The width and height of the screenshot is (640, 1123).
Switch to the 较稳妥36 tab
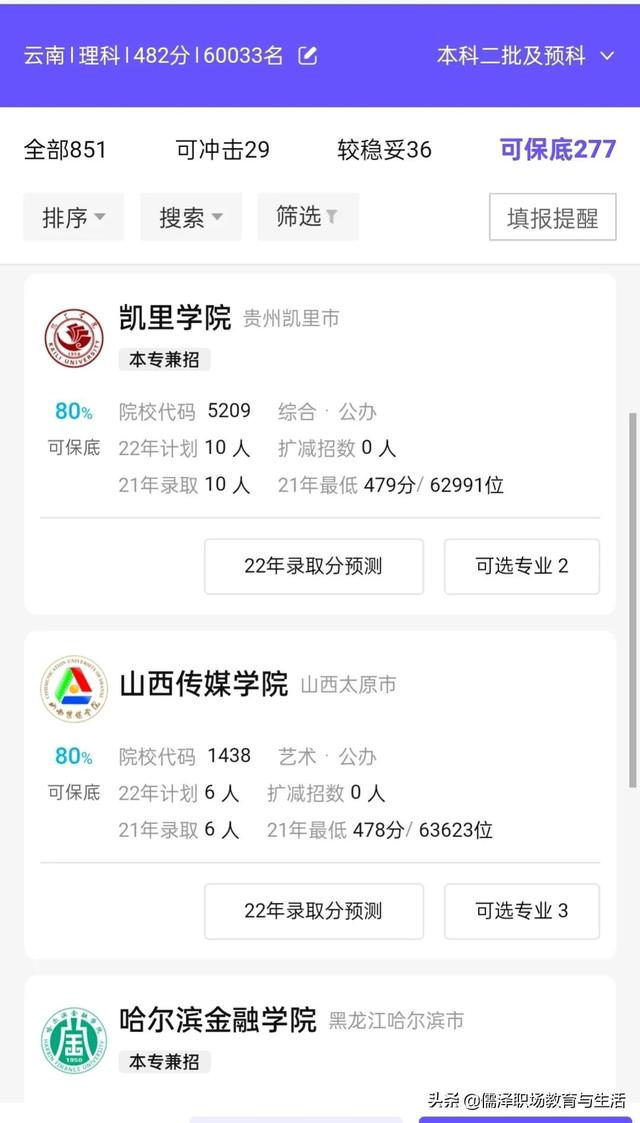point(384,150)
